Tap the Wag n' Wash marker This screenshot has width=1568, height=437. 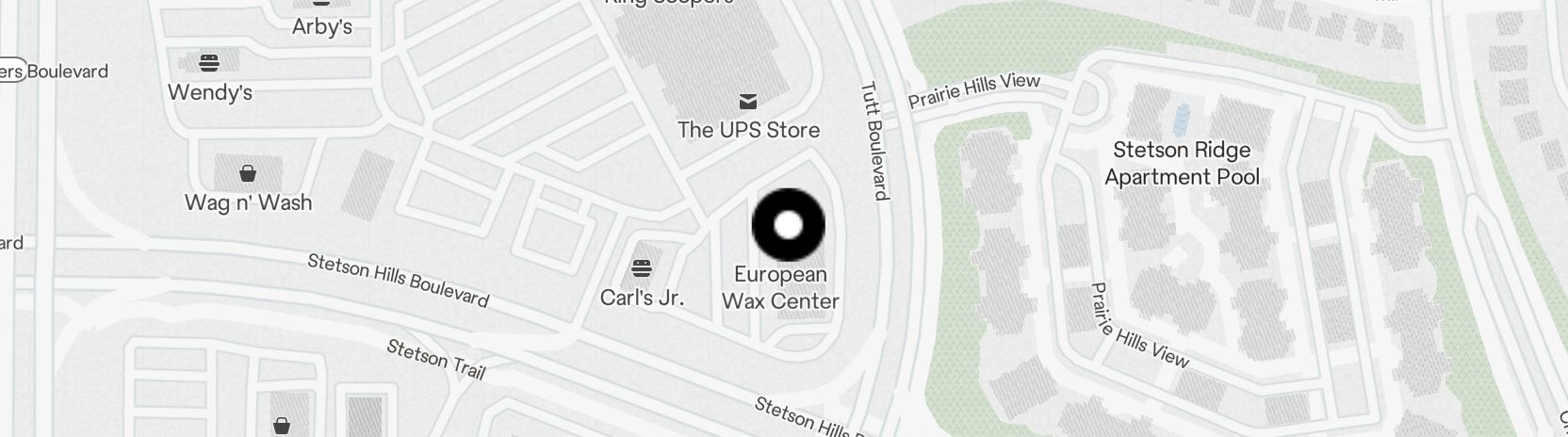coord(247,173)
